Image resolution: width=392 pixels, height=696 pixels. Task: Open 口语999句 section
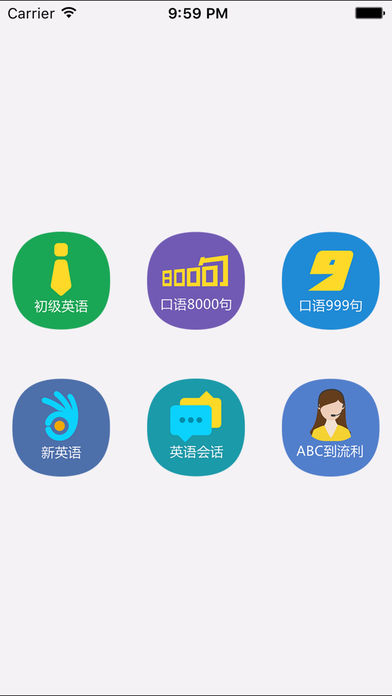point(331,281)
